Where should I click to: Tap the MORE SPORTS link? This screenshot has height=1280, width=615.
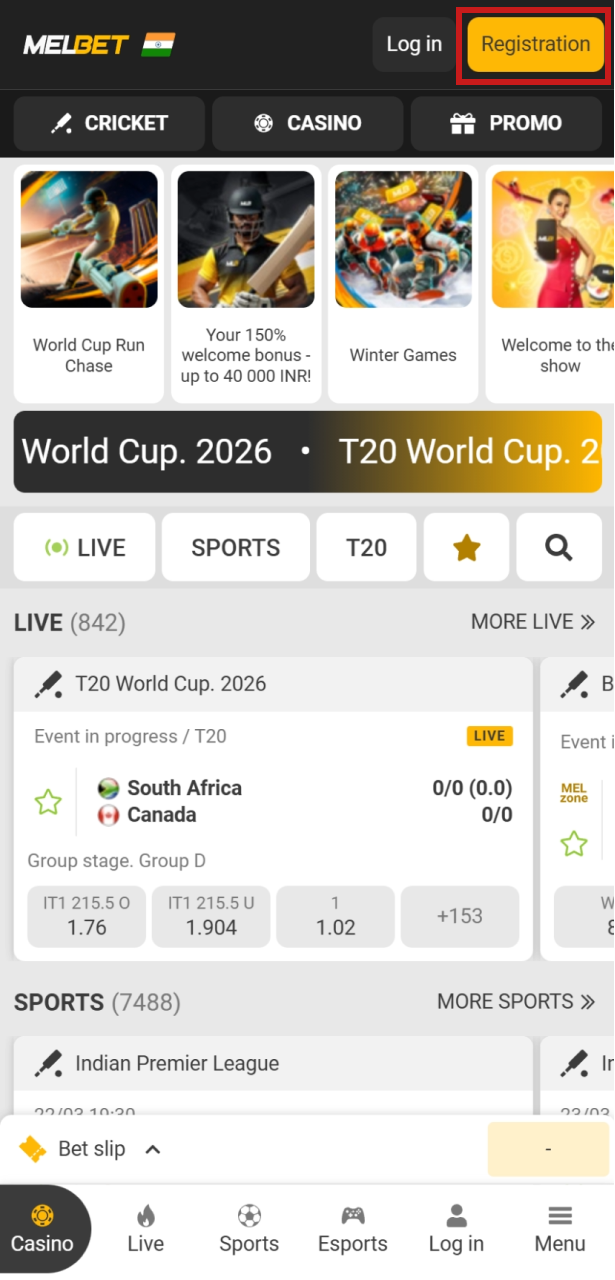(515, 1002)
